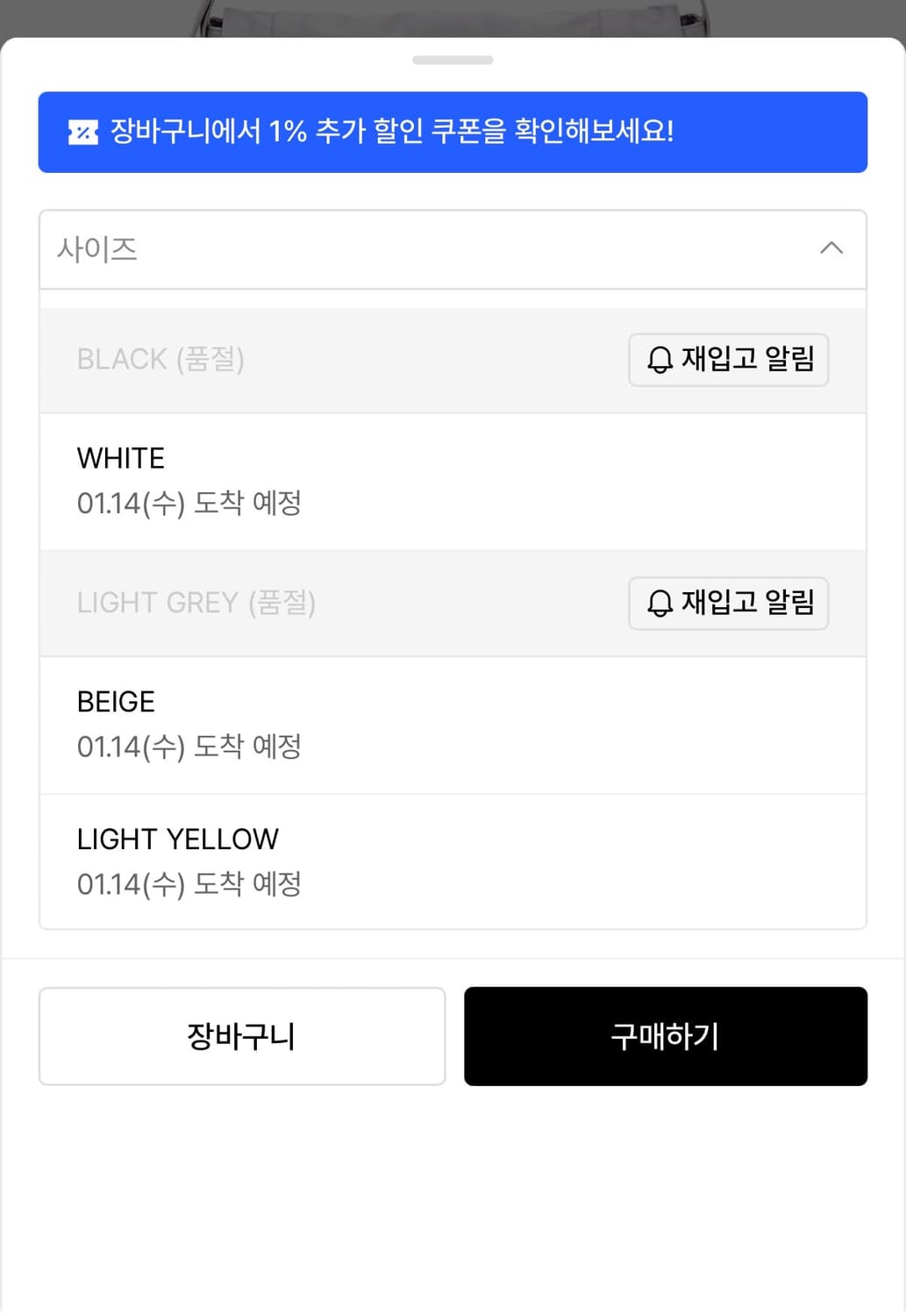Open the 1% discount coupon banner
Viewport: 906px width, 1316px height.
pos(453,132)
